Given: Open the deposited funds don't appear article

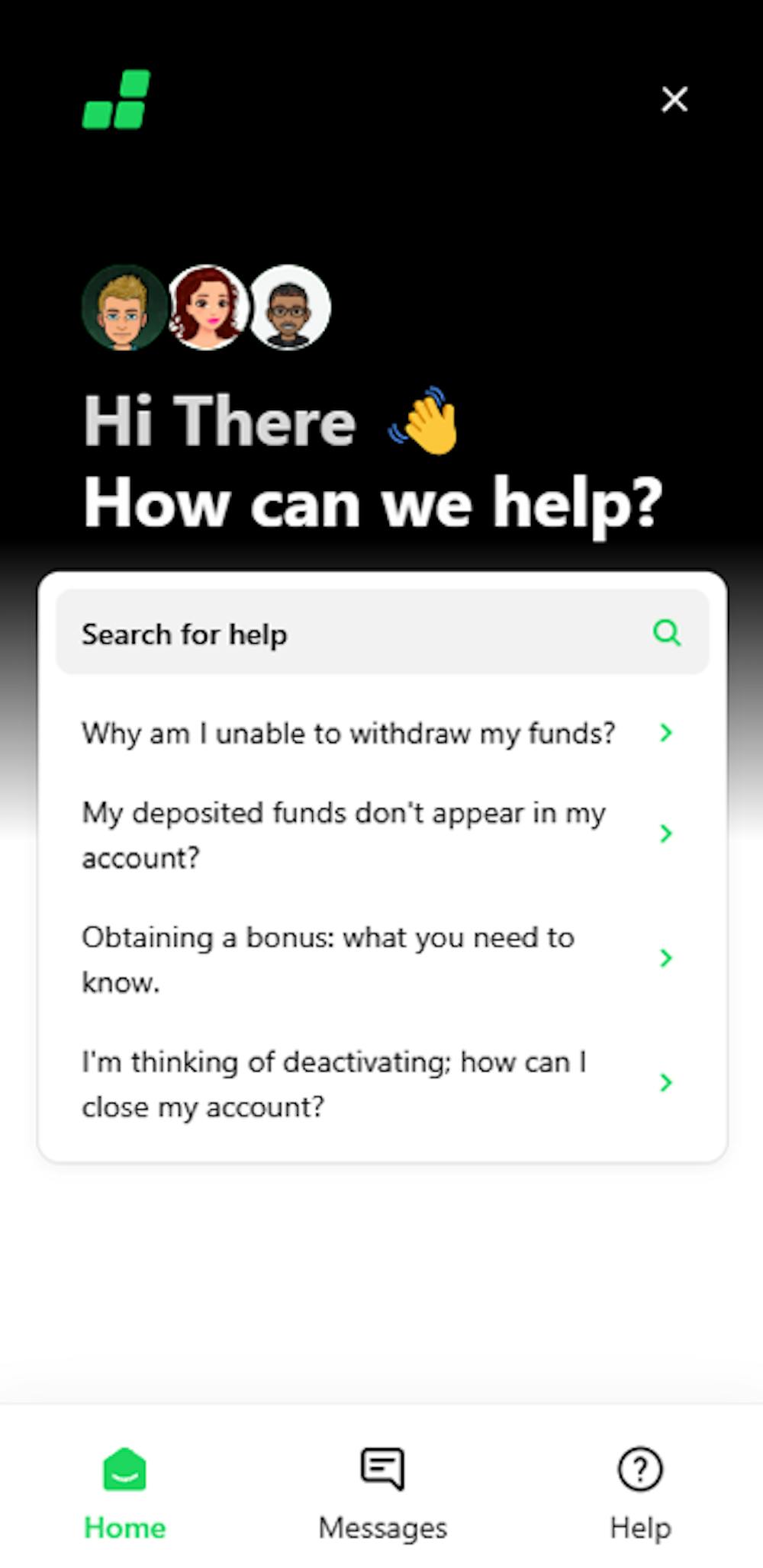Looking at the screenshot, I should tap(374, 834).
